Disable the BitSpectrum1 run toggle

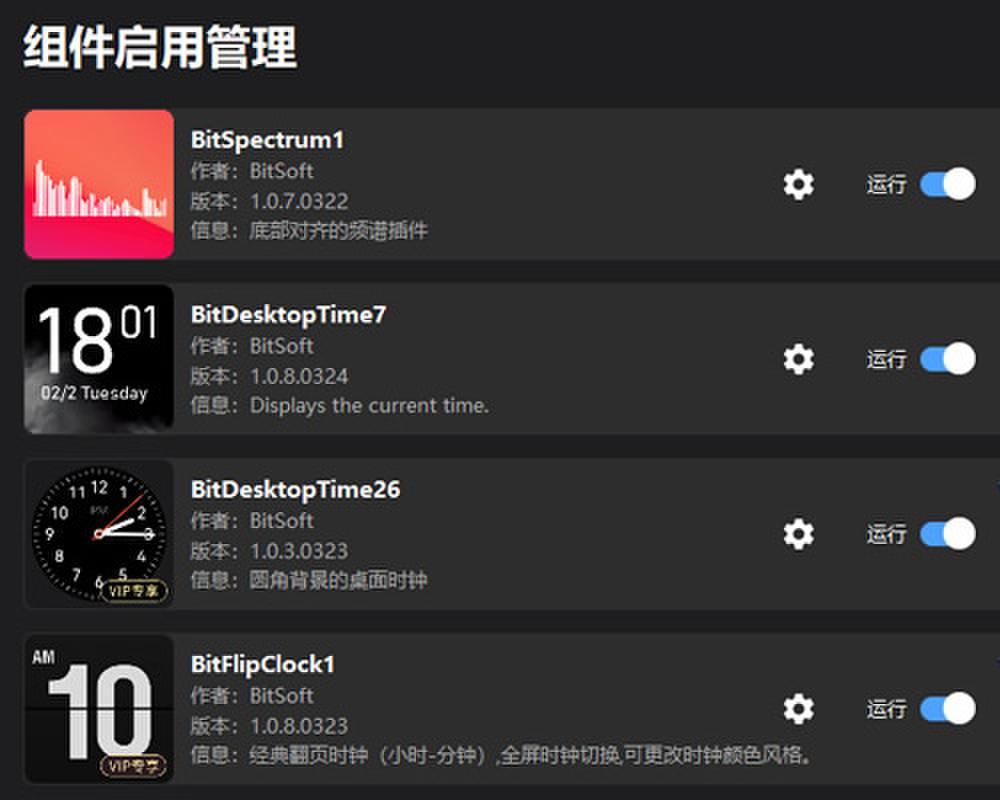click(946, 184)
